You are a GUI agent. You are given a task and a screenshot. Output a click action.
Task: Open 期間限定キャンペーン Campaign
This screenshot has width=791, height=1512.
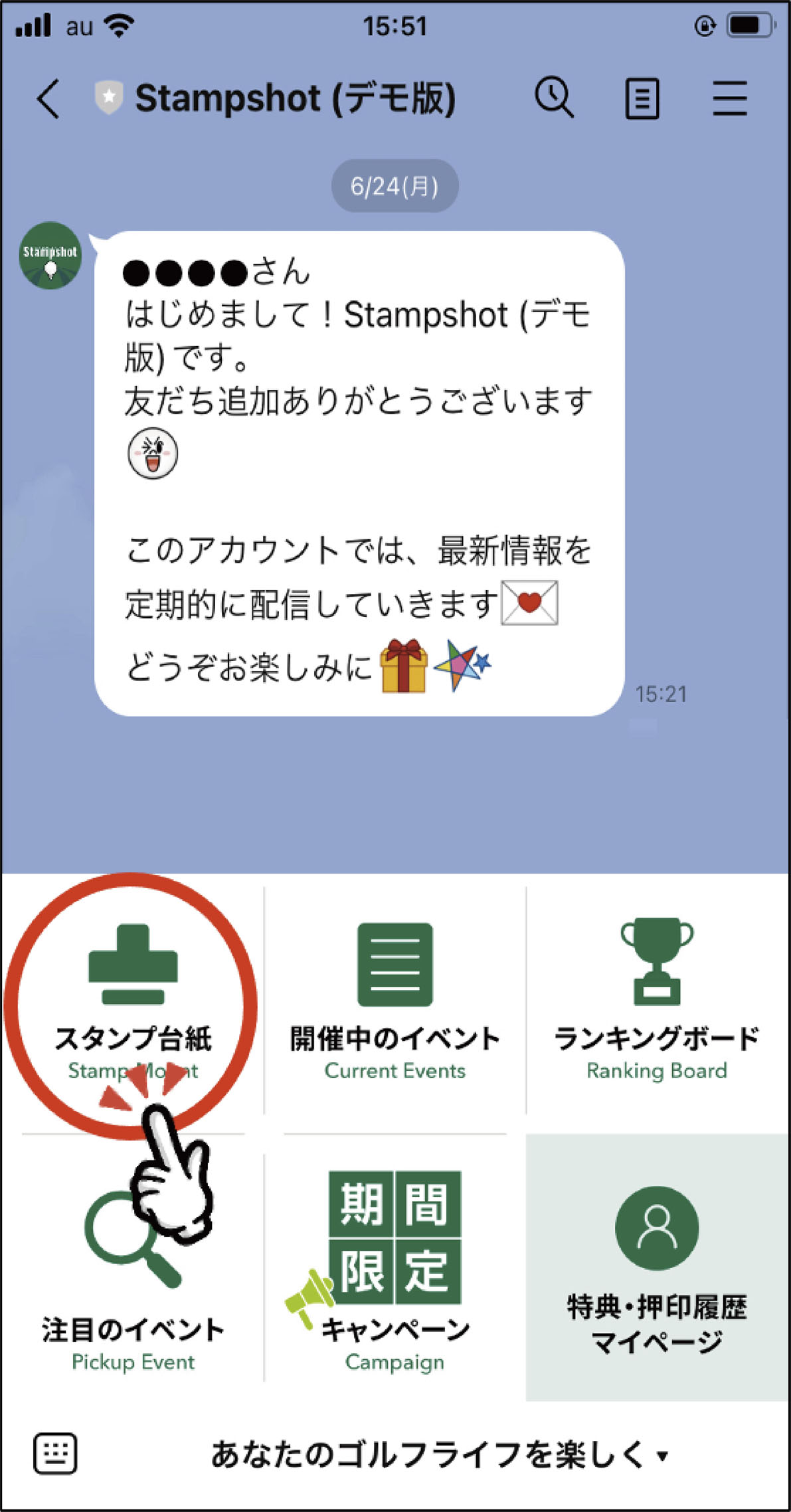pyautogui.click(x=395, y=1269)
